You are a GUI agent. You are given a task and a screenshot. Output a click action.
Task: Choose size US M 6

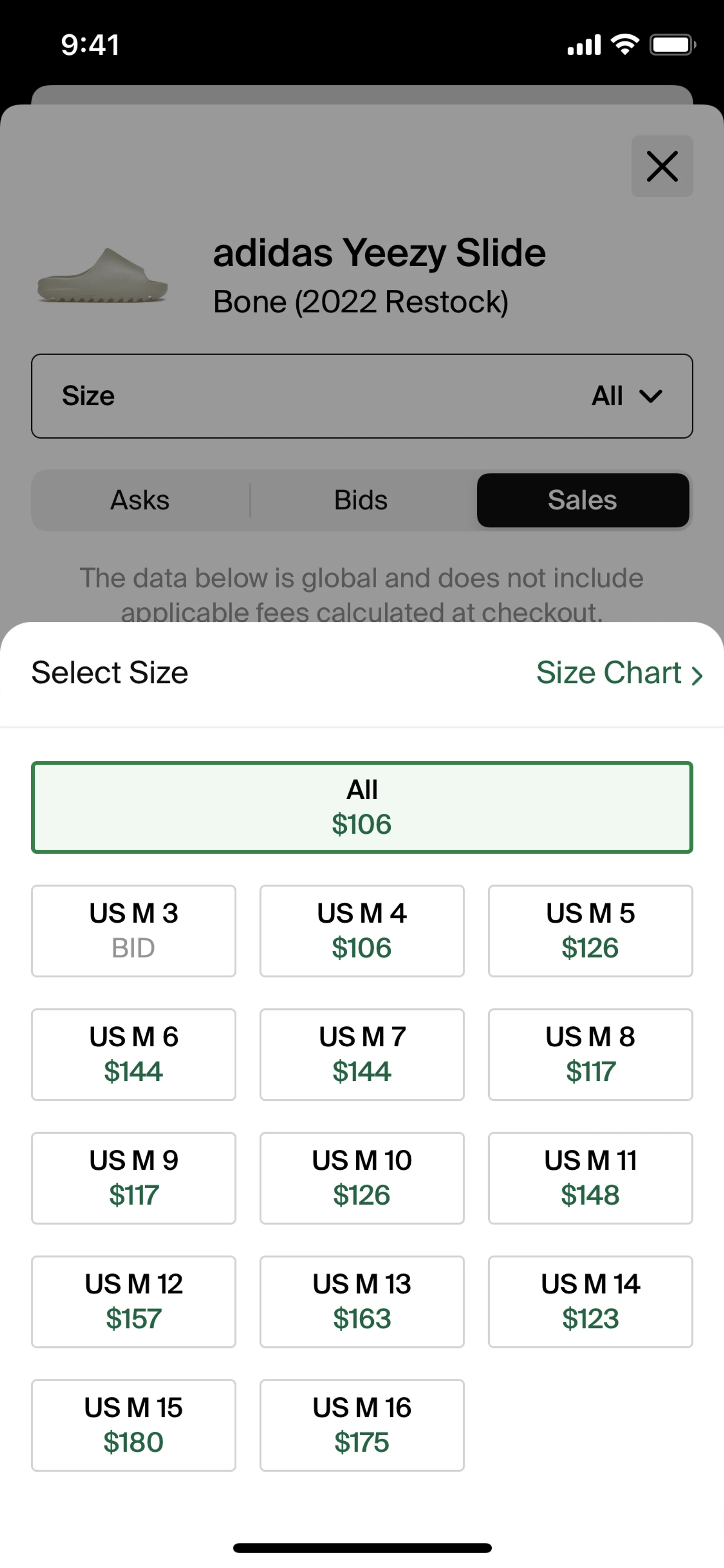(134, 1054)
